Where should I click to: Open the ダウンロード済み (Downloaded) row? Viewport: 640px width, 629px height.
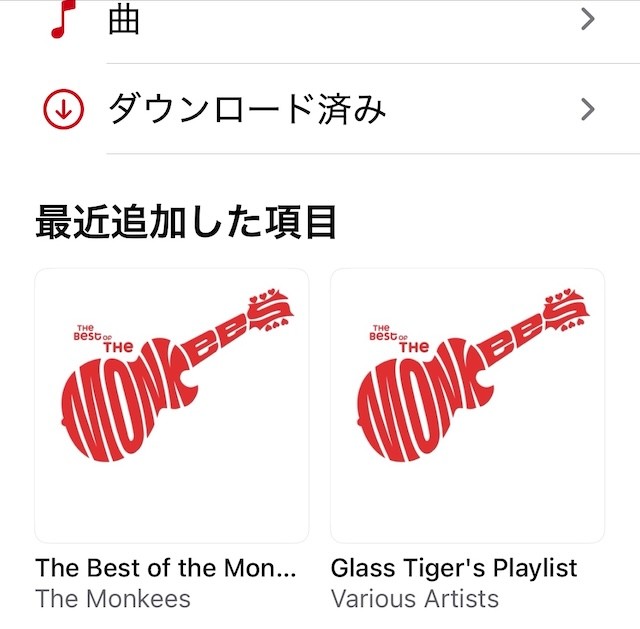pos(320,109)
